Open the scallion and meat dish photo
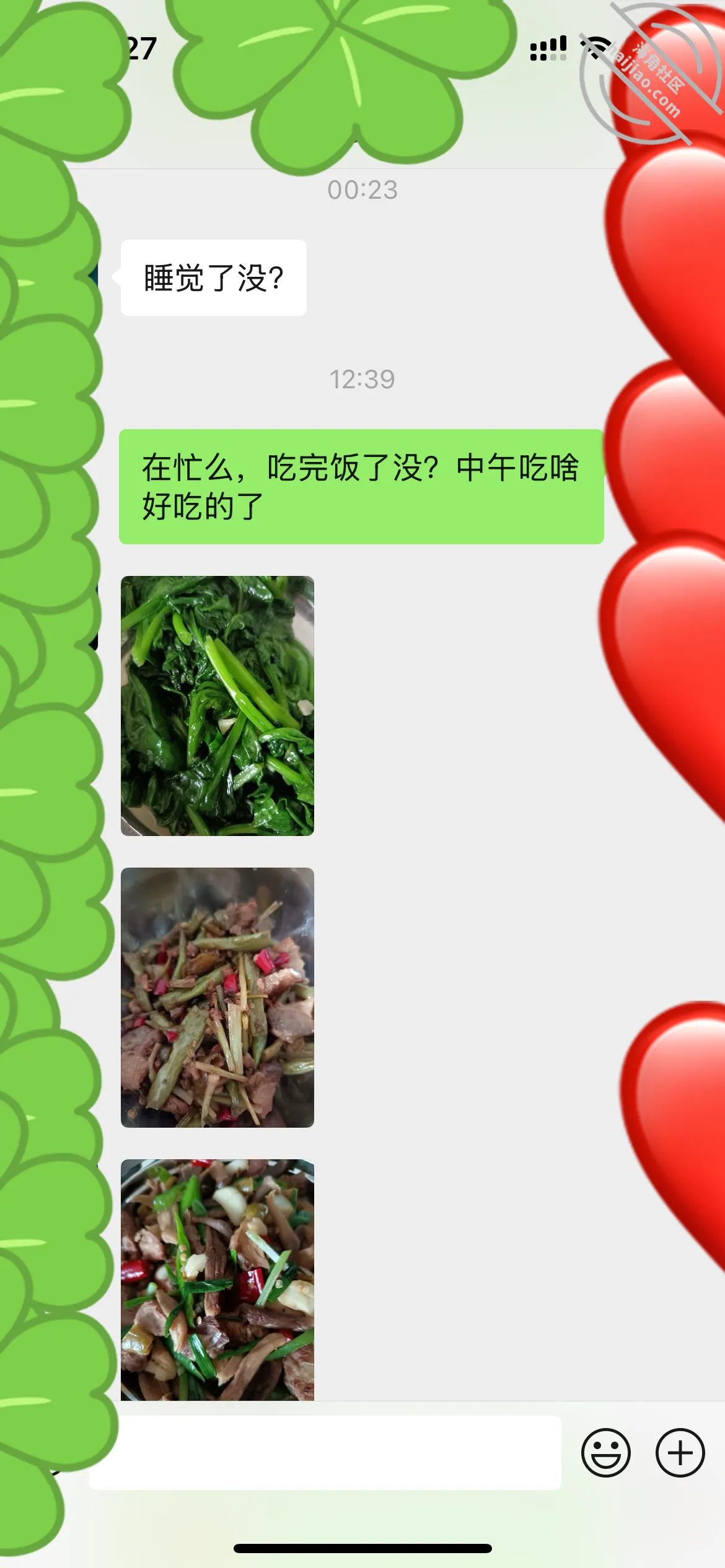 click(217, 1279)
